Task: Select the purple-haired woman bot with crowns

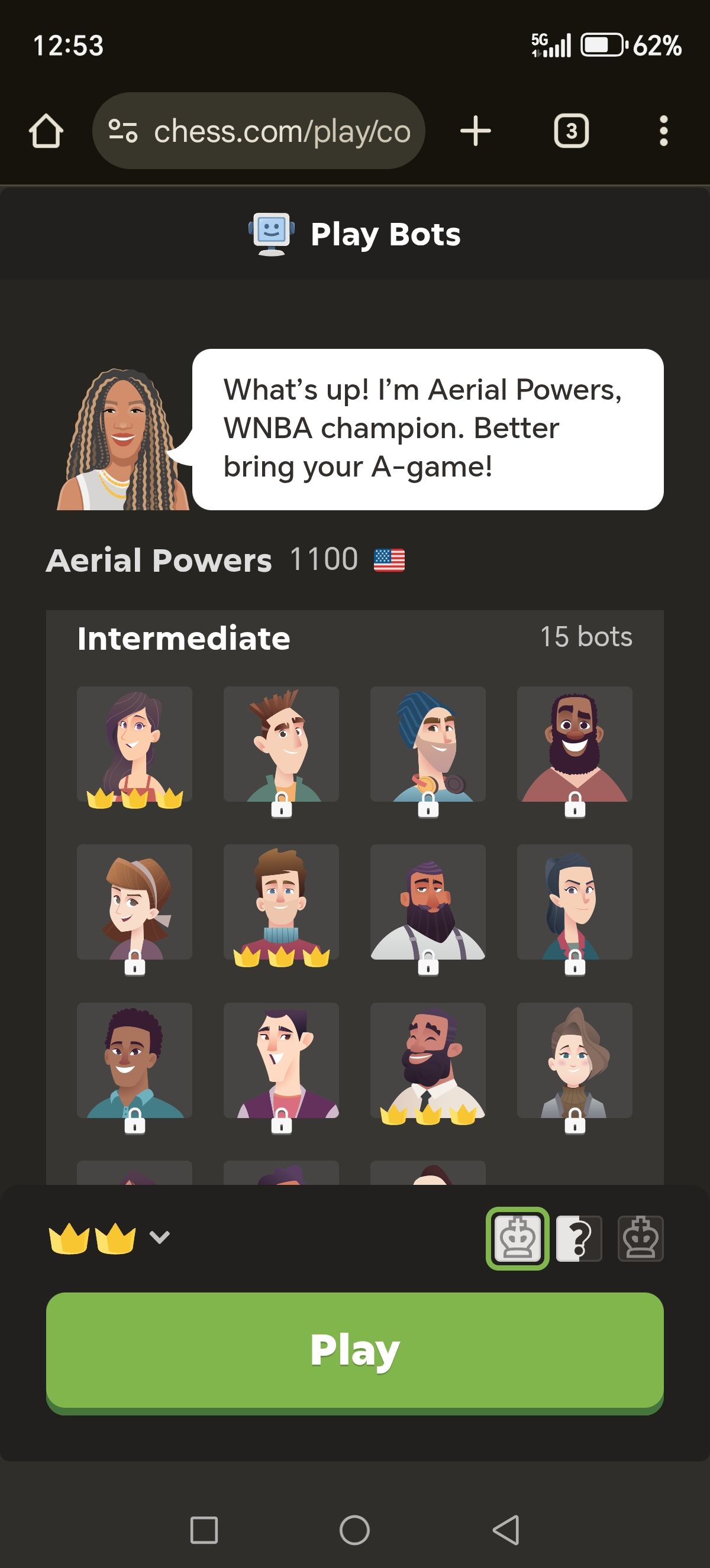Action: (x=134, y=744)
